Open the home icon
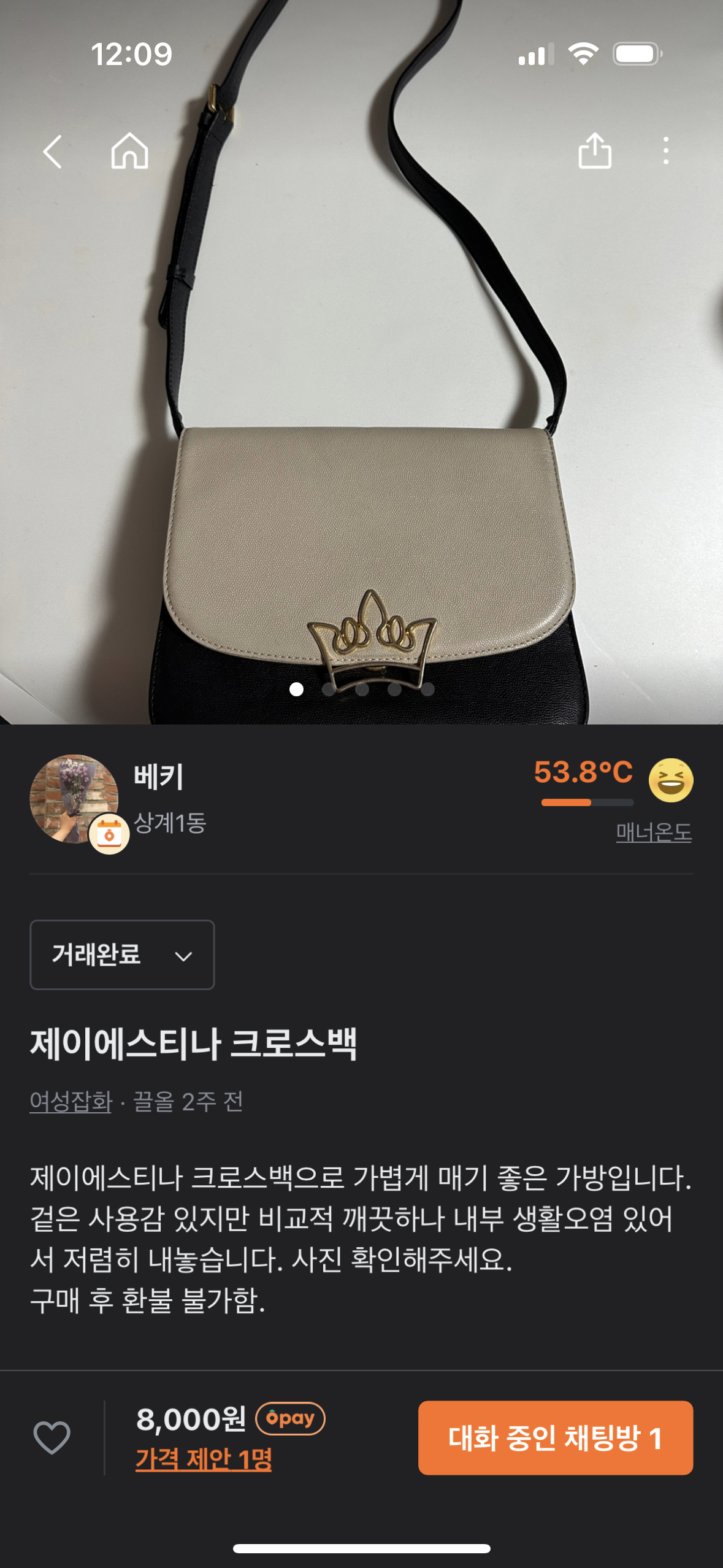This screenshot has width=723, height=1568. (129, 151)
